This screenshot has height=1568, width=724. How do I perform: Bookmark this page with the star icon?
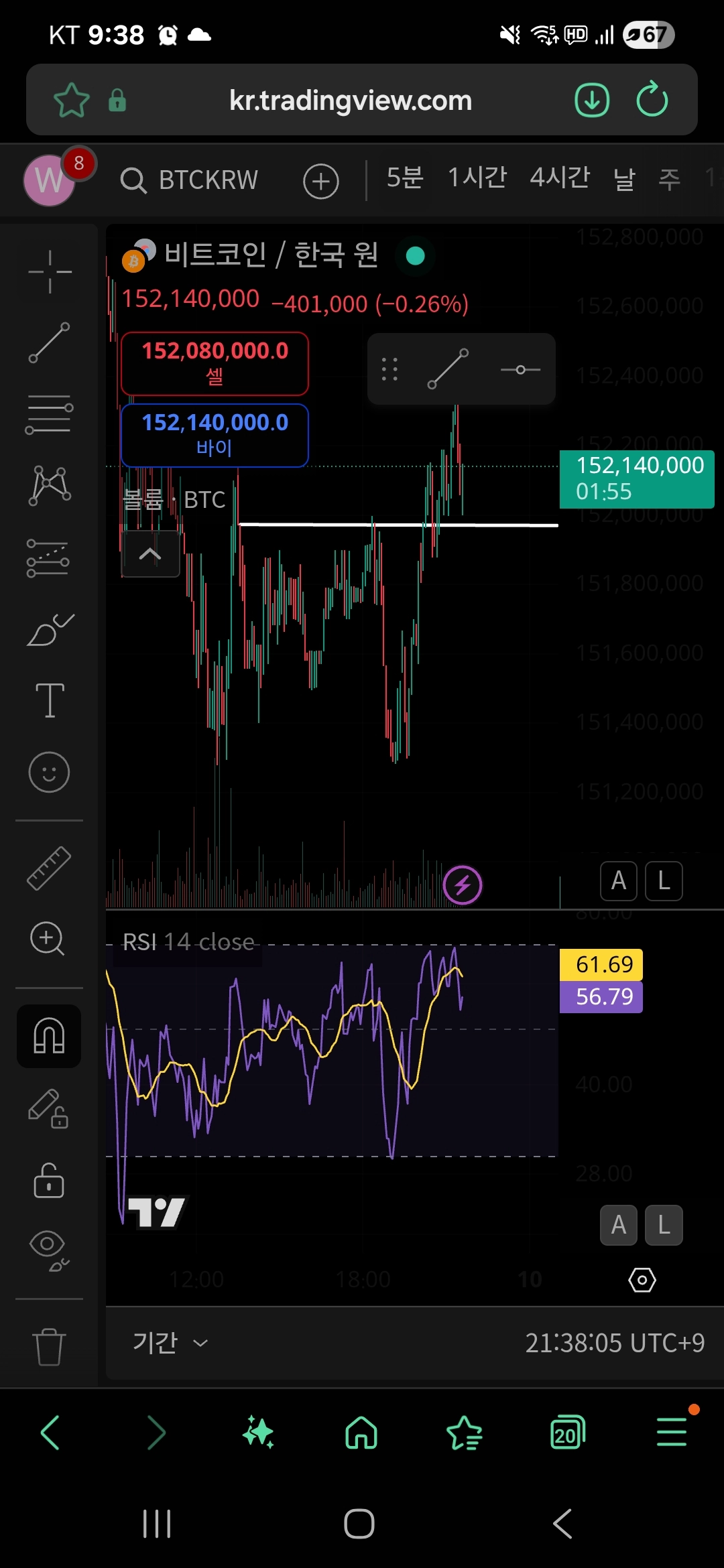click(71, 101)
